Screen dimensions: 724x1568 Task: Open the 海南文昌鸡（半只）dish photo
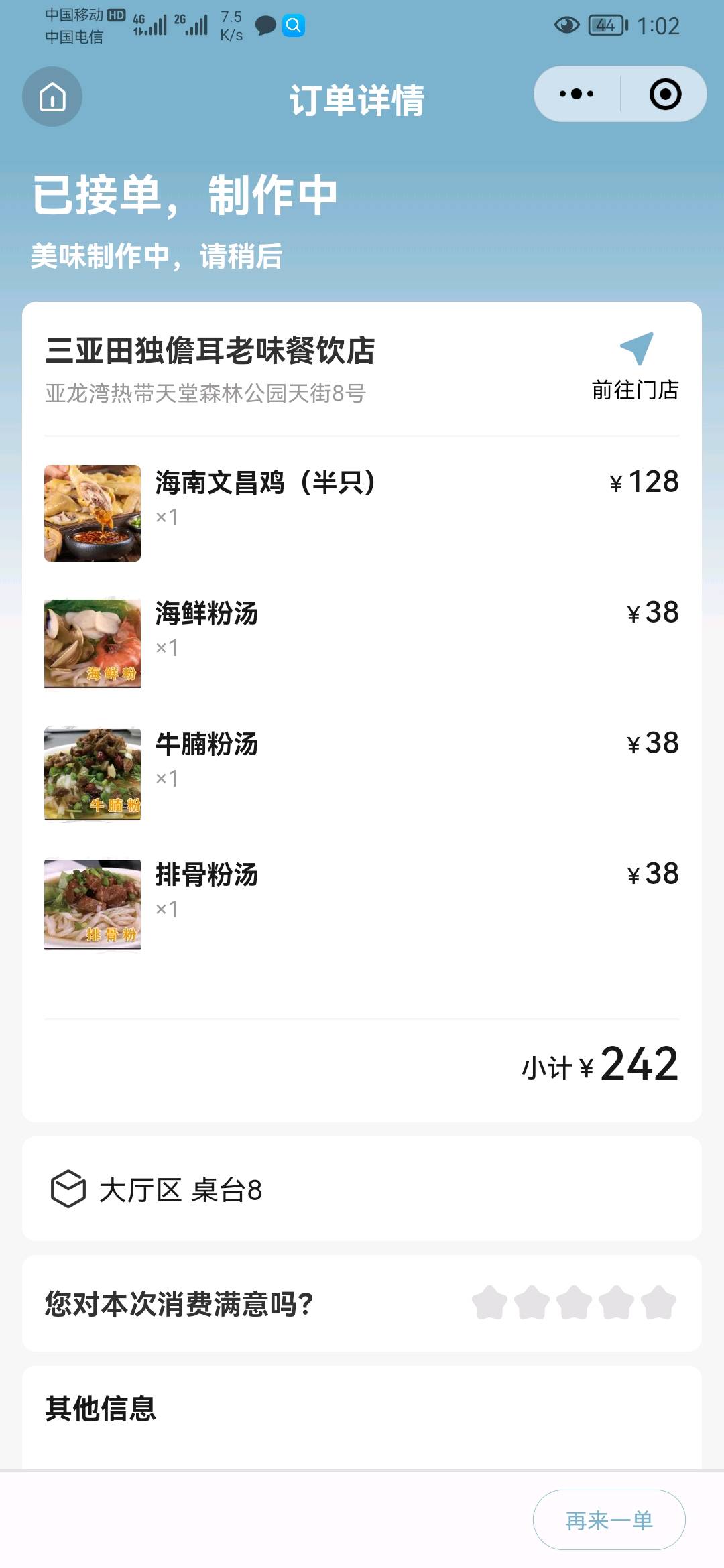93,513
